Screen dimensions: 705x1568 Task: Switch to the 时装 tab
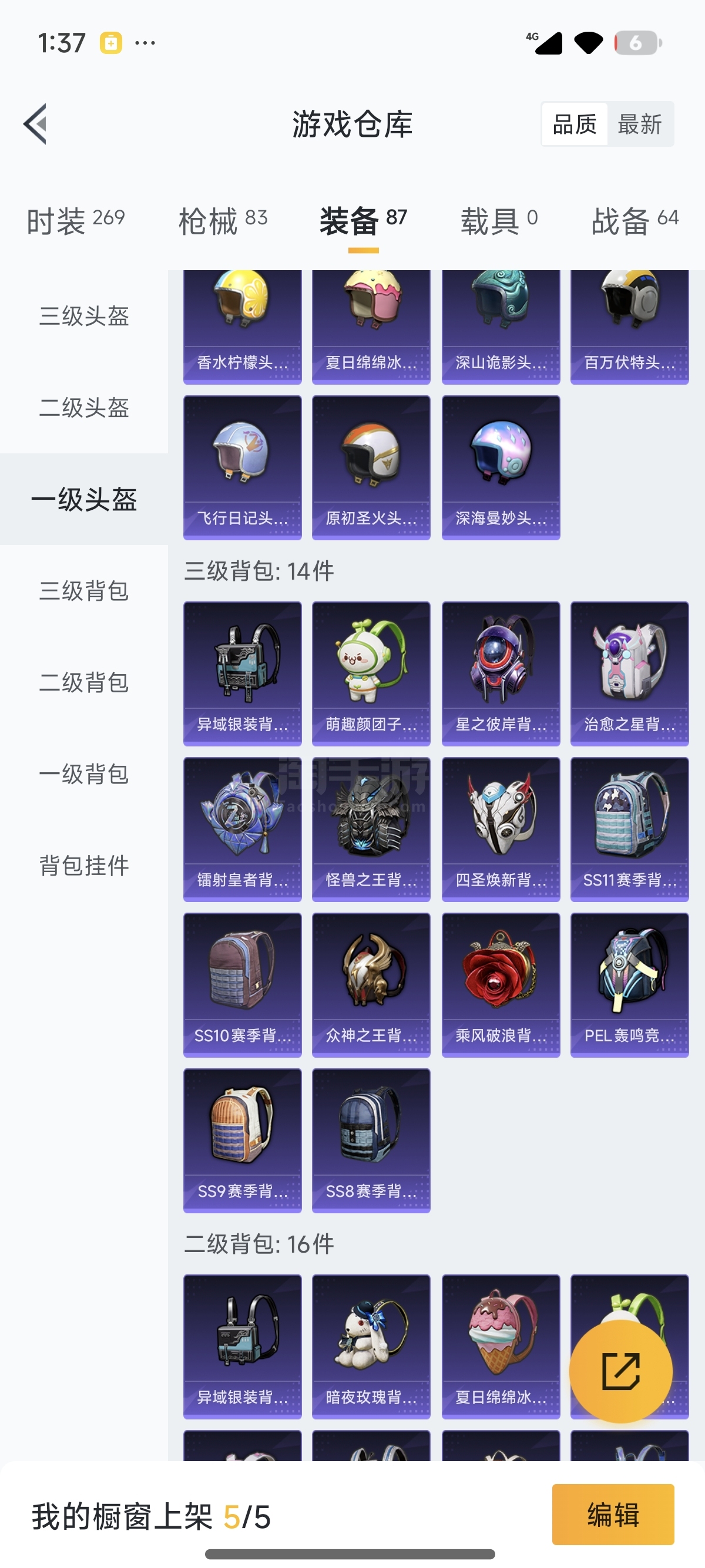tap(75, 220)
